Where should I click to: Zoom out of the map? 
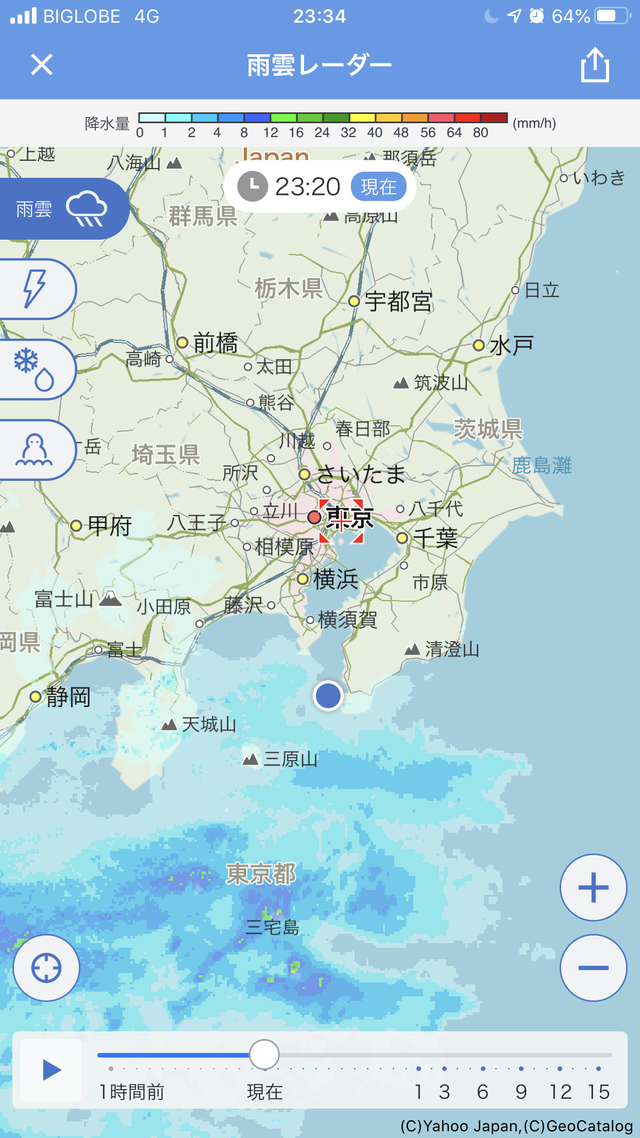[x=594, y=967]
